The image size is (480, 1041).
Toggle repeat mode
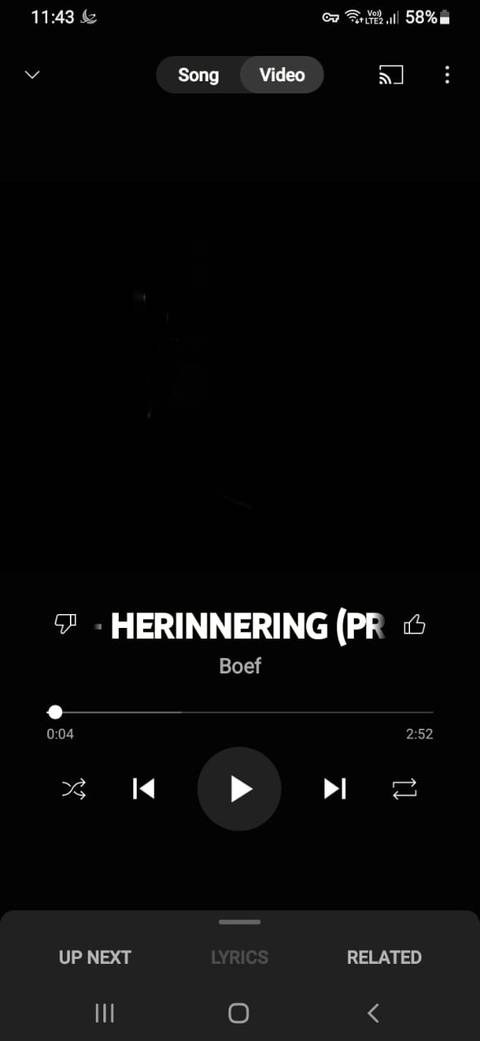coord(404,789)
